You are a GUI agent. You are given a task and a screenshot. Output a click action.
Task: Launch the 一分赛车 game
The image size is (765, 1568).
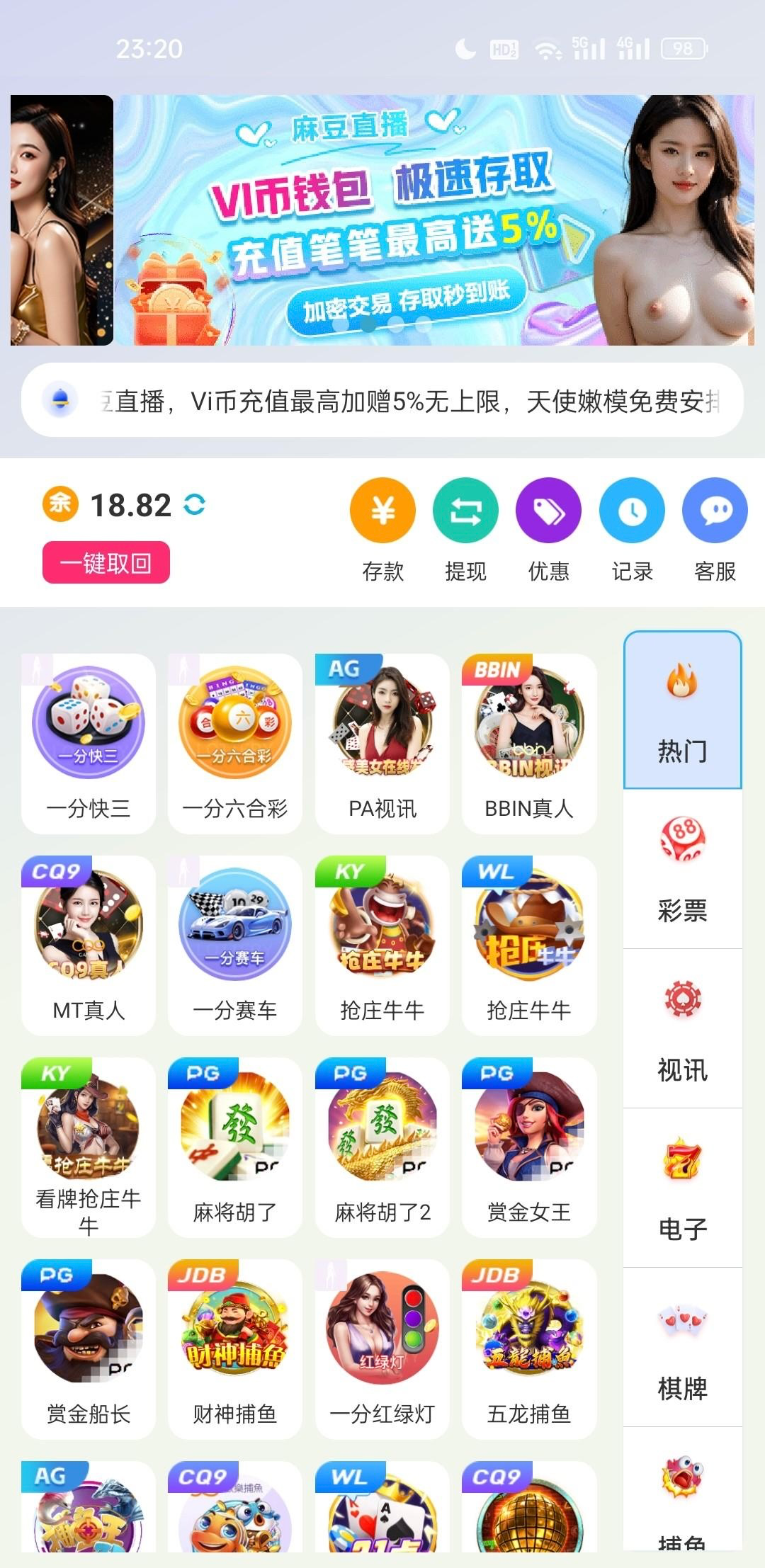(235, 945)
